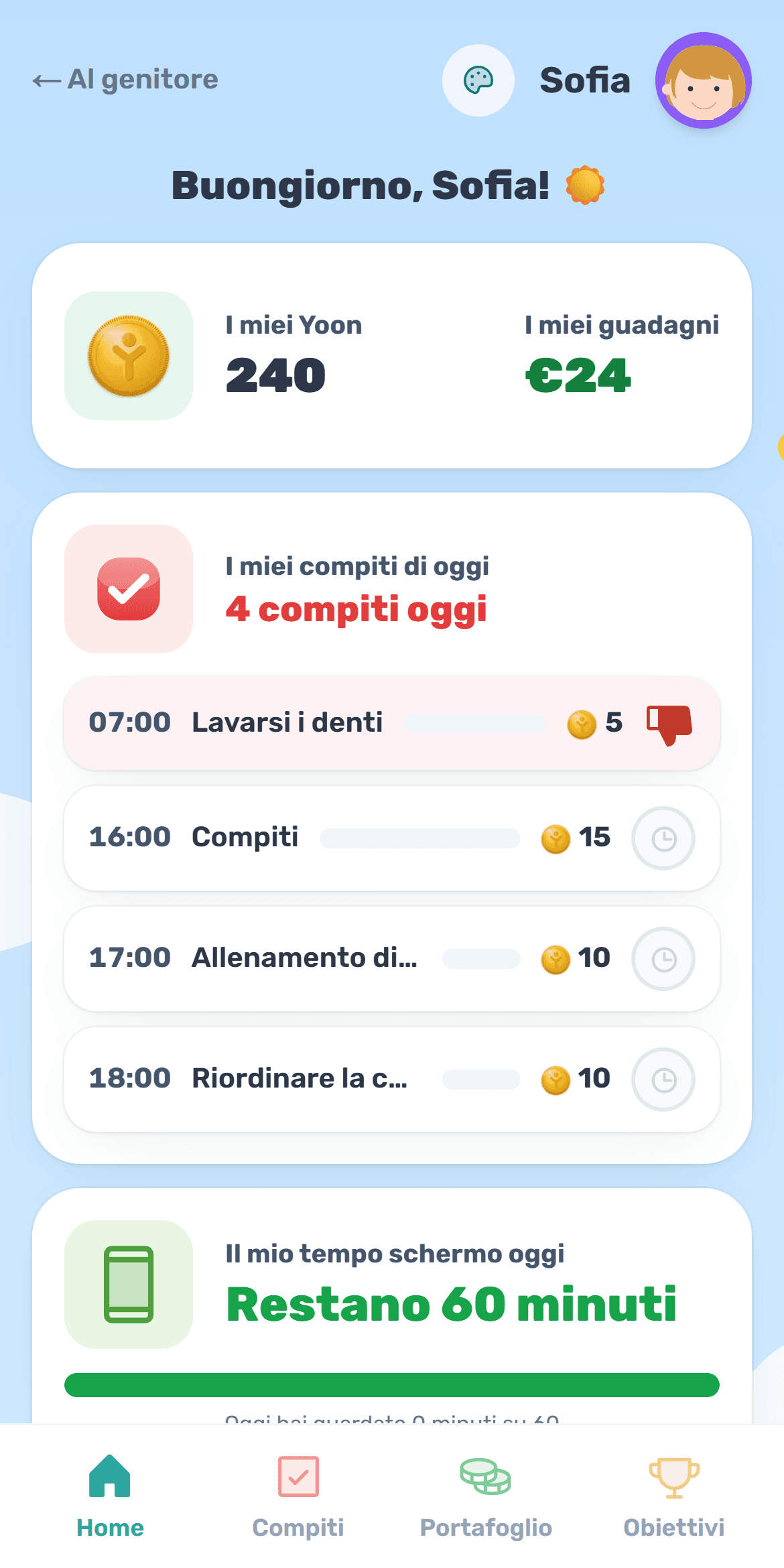Open the 18:00 Riordinare task

coord(392,1080)
